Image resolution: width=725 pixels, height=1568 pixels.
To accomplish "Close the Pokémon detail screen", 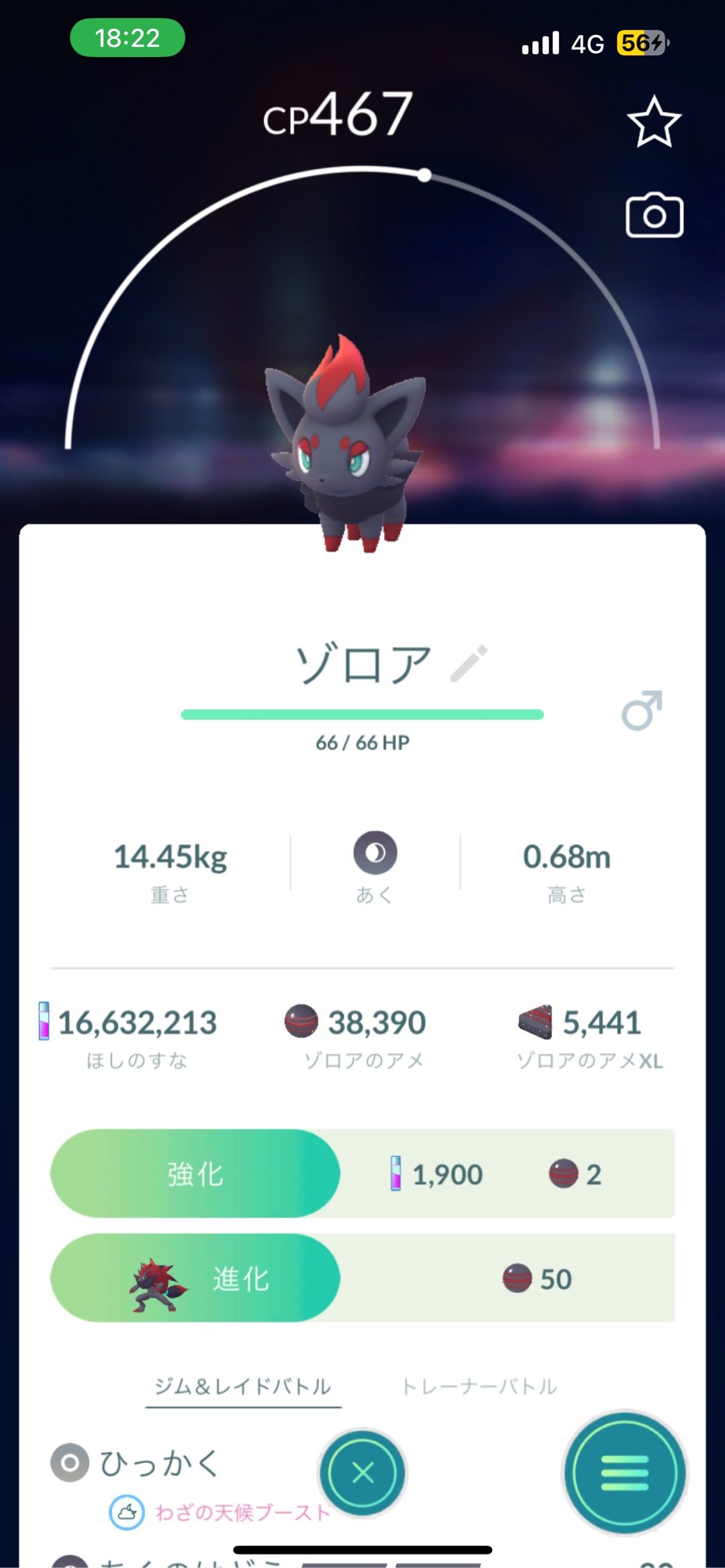I will [362, 1473].
